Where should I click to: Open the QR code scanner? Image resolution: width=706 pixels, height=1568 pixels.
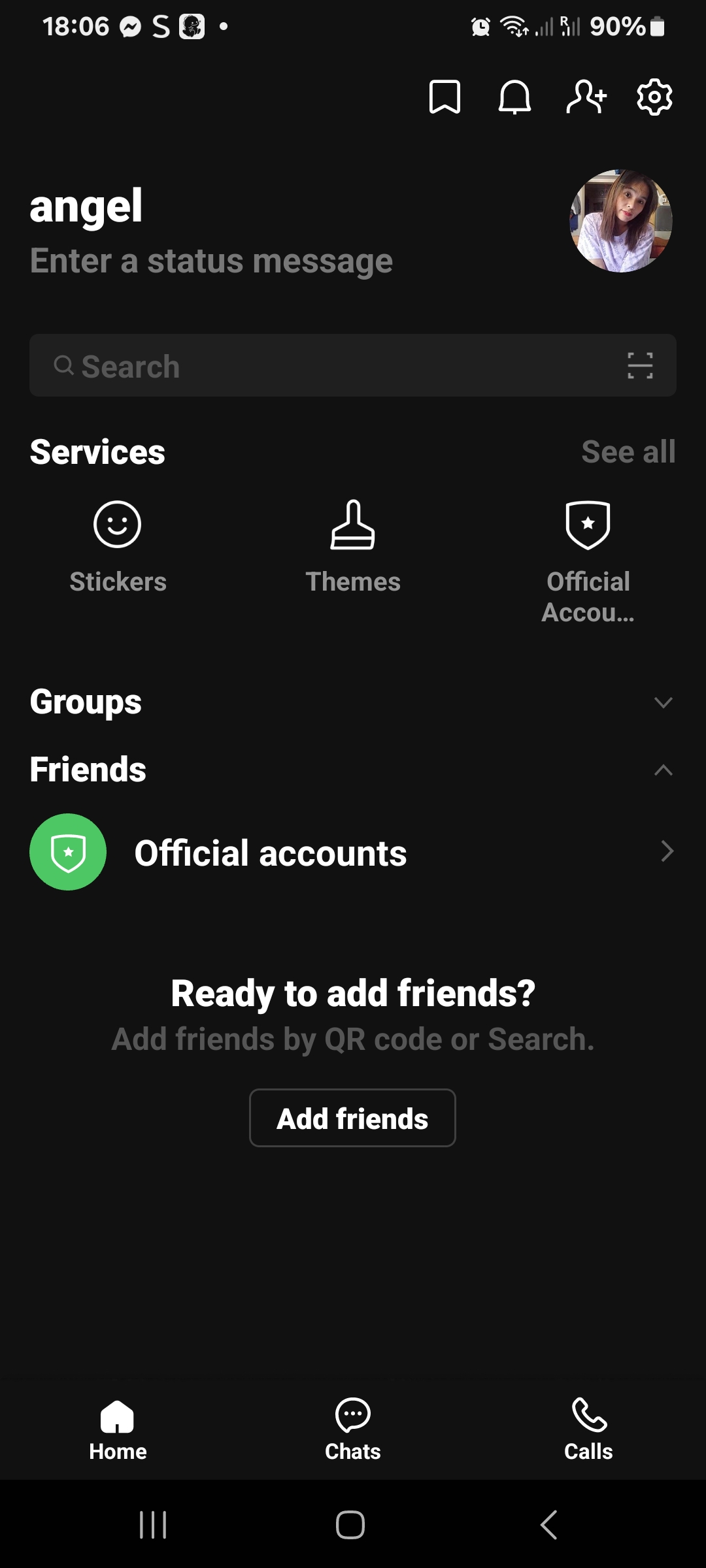(x=640, y=366)
